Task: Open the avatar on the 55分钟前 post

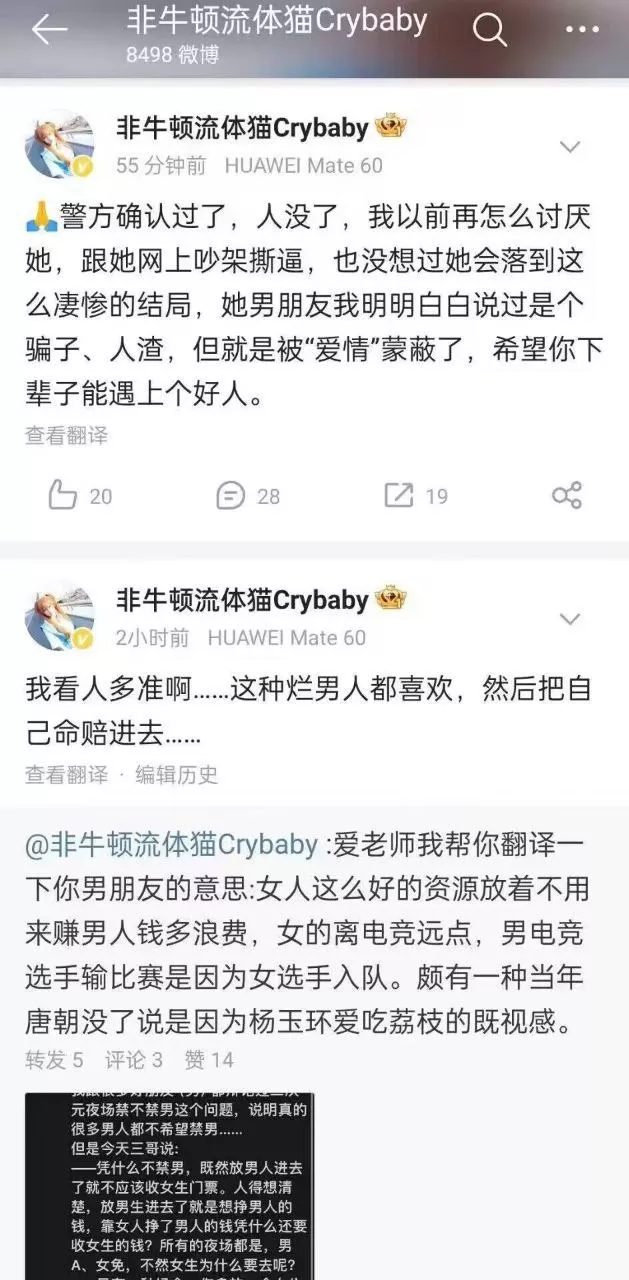Action: click(59, 146)
